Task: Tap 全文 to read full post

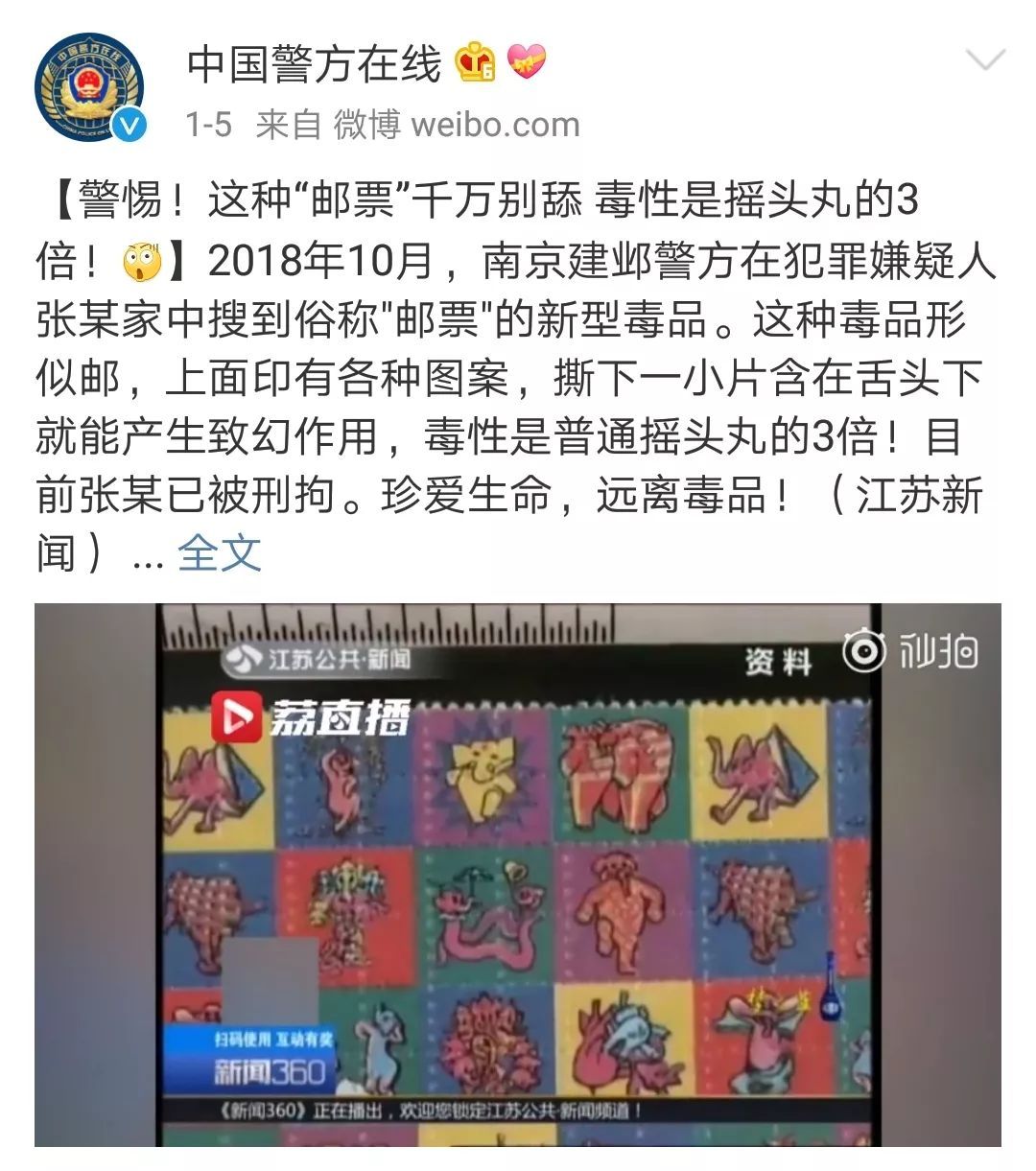Action: (x=220, y=552)
